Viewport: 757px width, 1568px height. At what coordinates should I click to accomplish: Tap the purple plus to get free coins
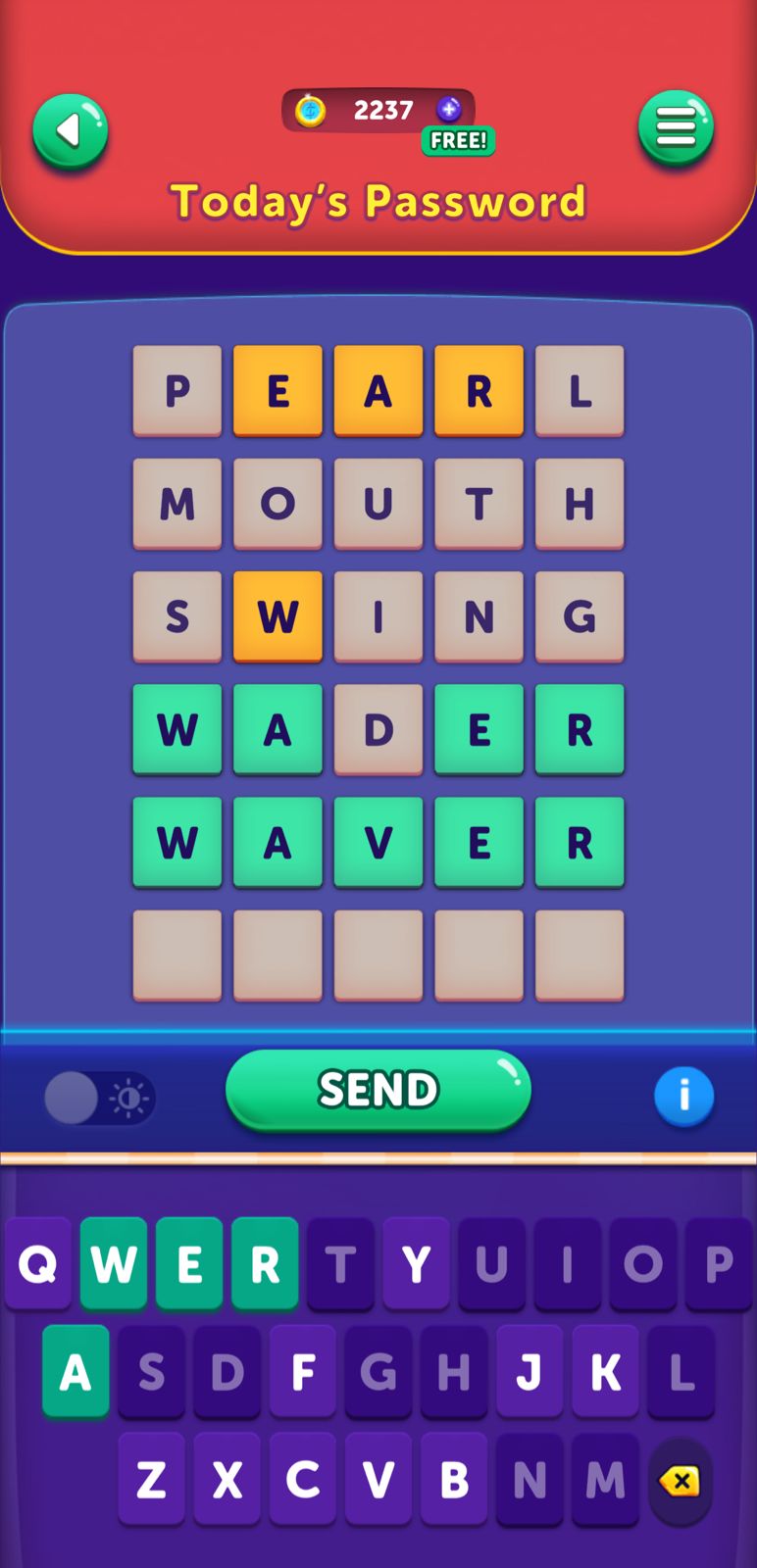(x=449, y=110)
